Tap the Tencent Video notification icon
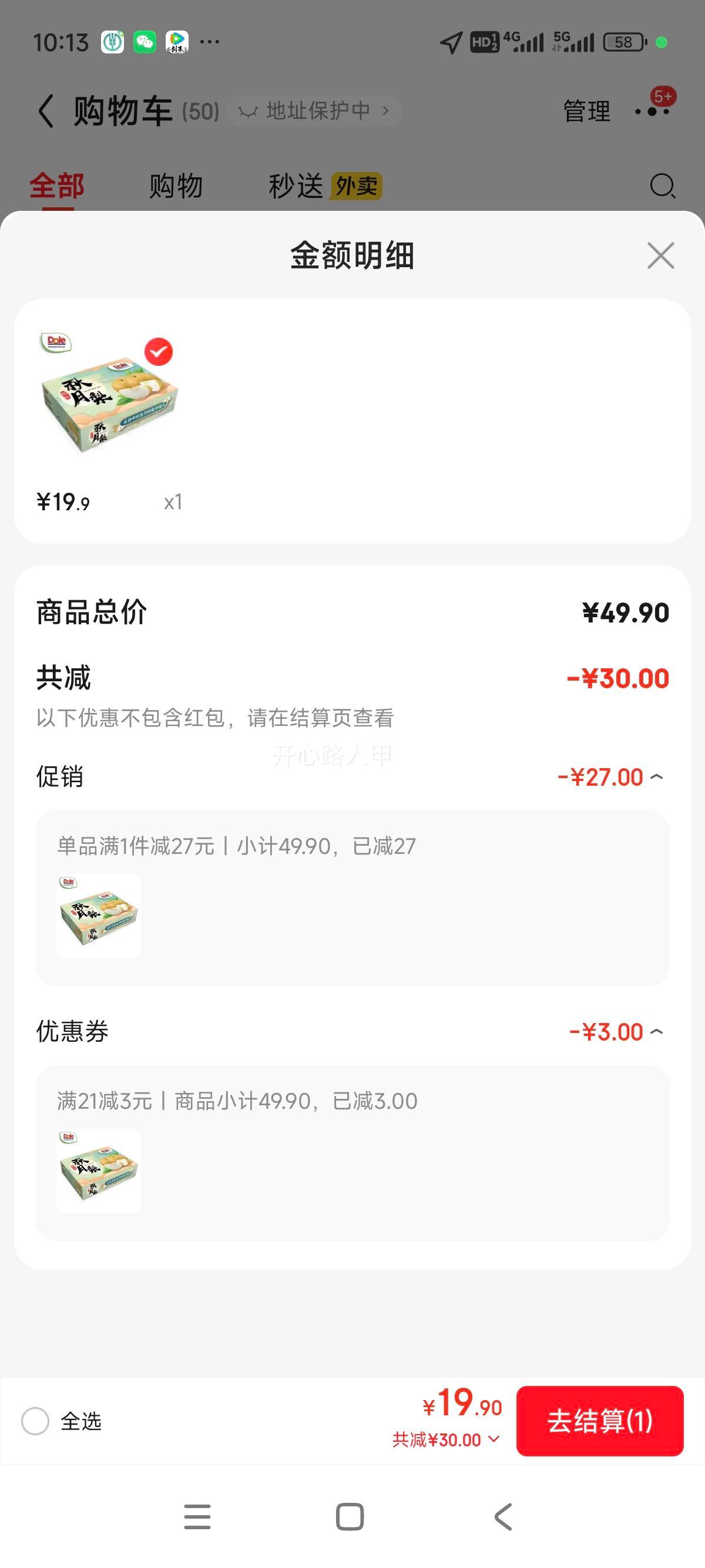The height and width of the screenshot is (1568, 705). pos(177,41)
